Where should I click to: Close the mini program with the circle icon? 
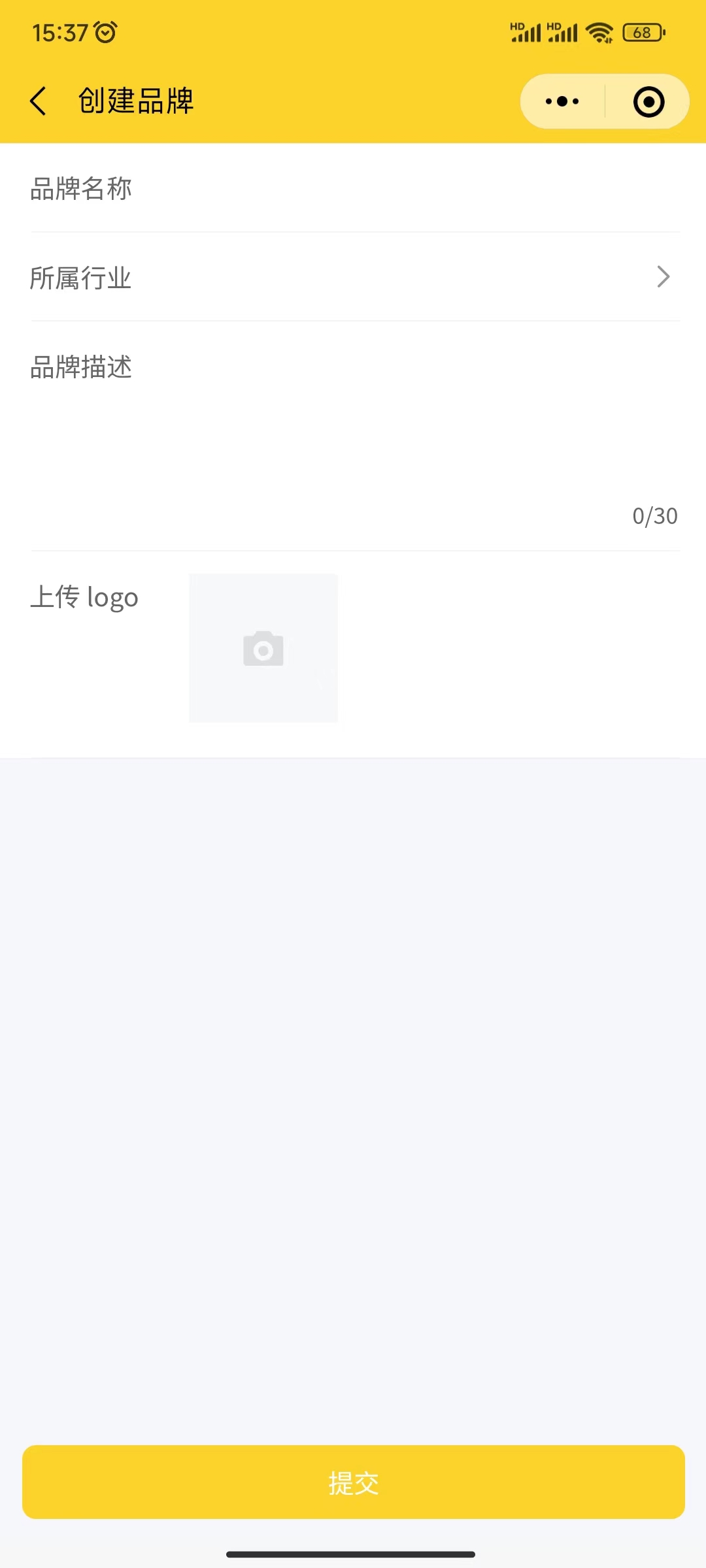click(648, 102)
